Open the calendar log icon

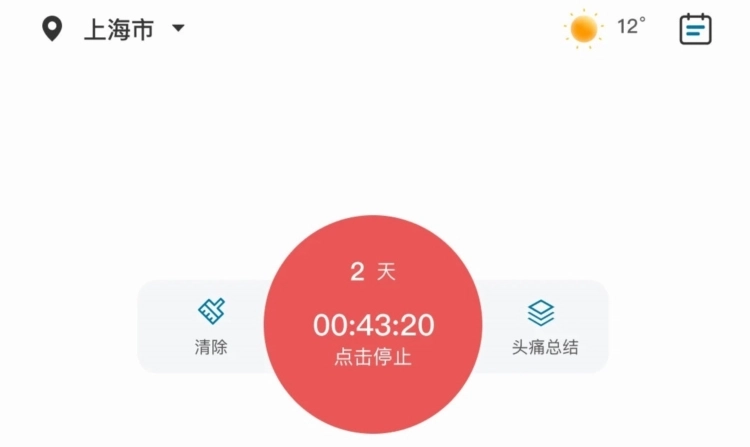695,29
